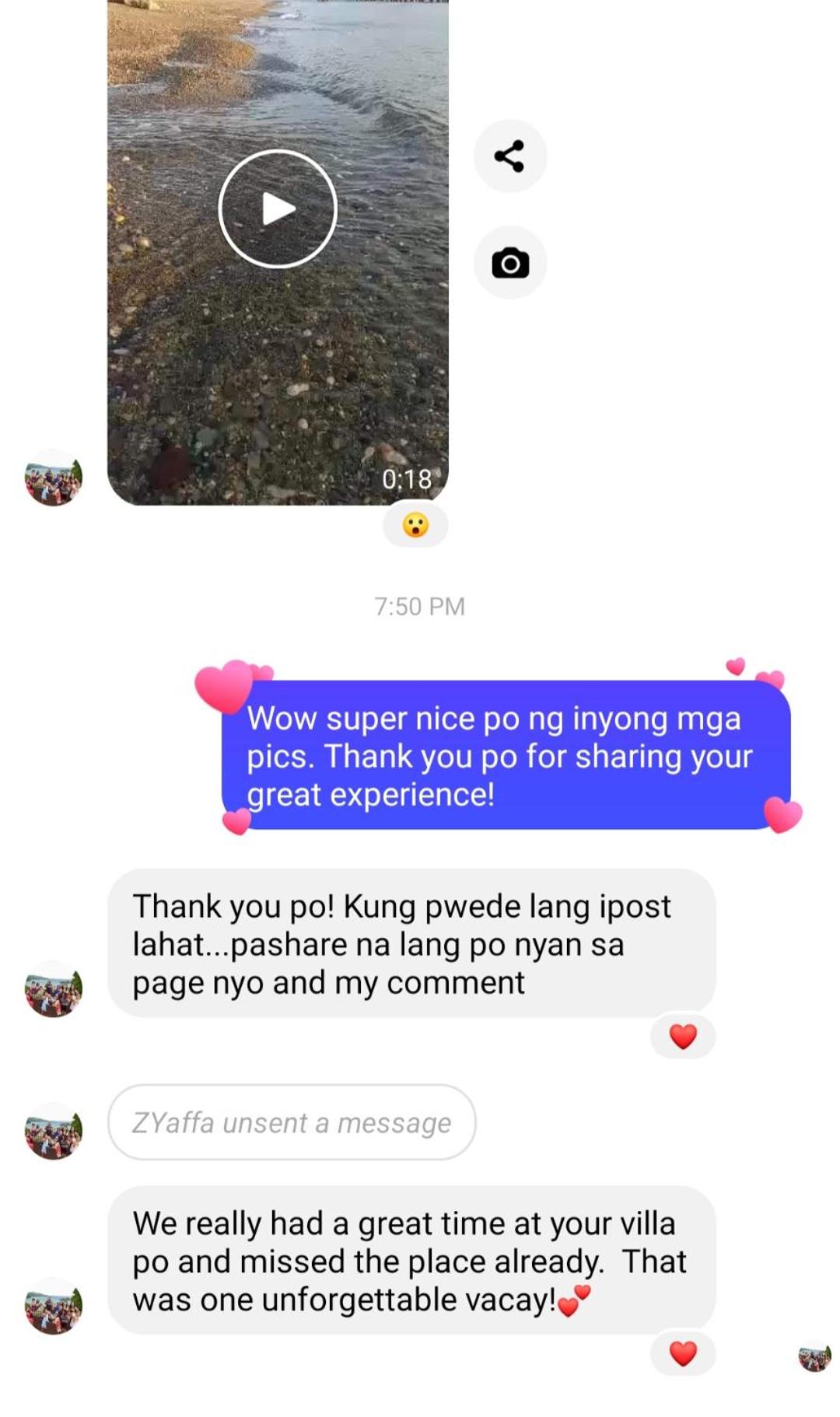
Task: Play the 0:18 beach video
Action: pos(278,208)
